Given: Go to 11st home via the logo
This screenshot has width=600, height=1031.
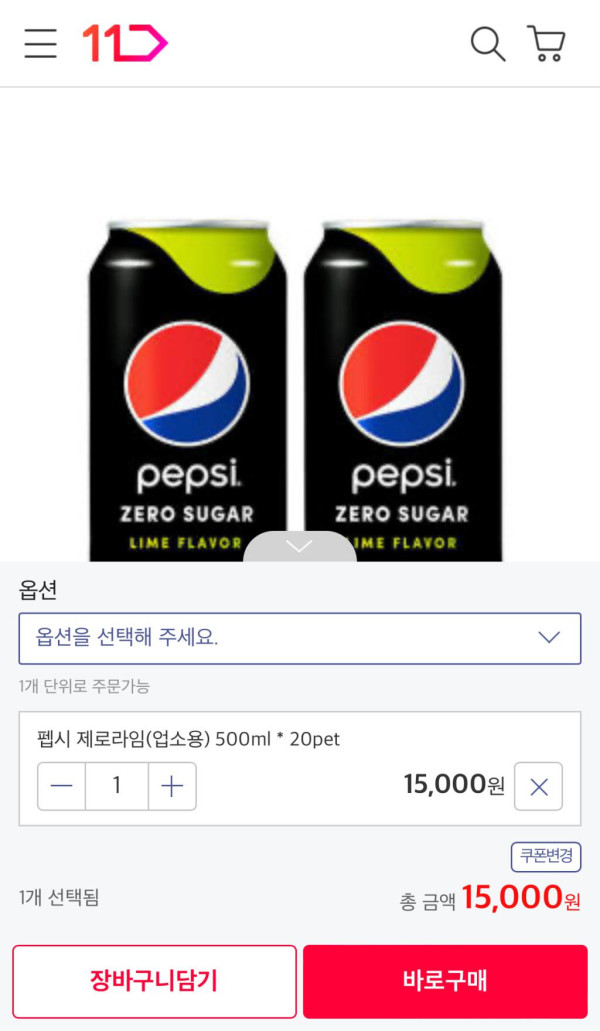Looking at the screenshot, I should pyautogui.click(x=125, y=43).
